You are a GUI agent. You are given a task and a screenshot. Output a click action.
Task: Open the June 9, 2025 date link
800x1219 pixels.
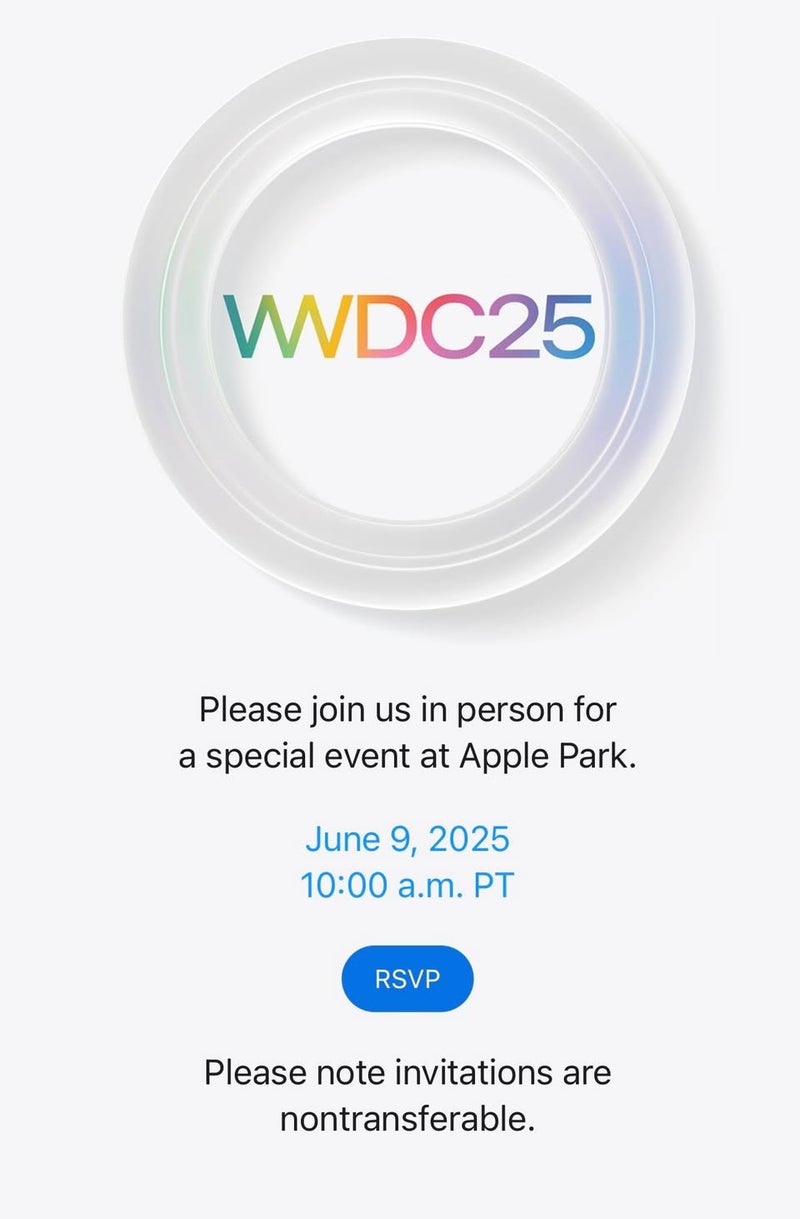point(407,838)
